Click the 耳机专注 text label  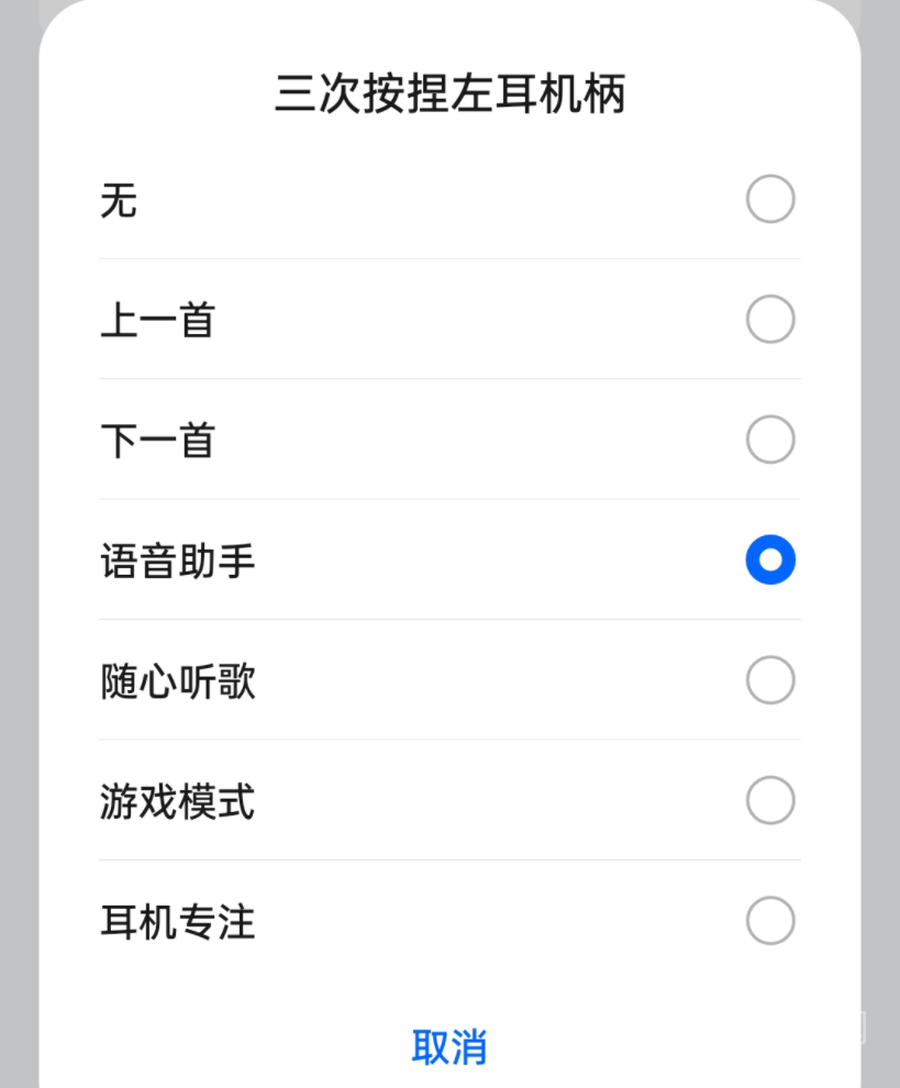(x=176, y=921)
